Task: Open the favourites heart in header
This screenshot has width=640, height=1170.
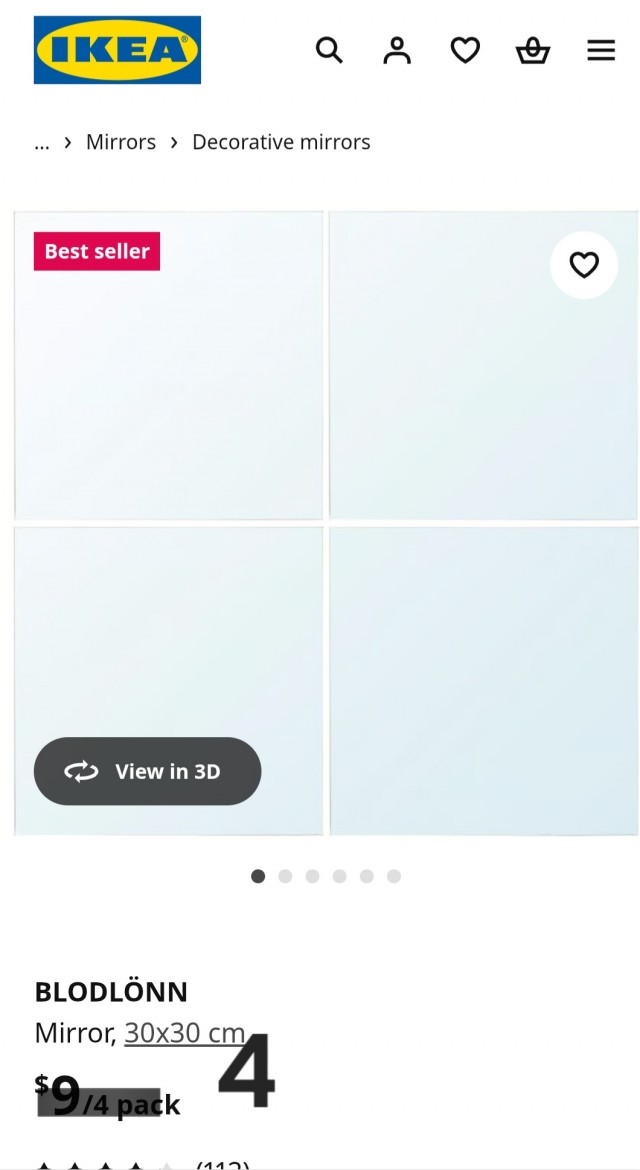Action: 465,50
